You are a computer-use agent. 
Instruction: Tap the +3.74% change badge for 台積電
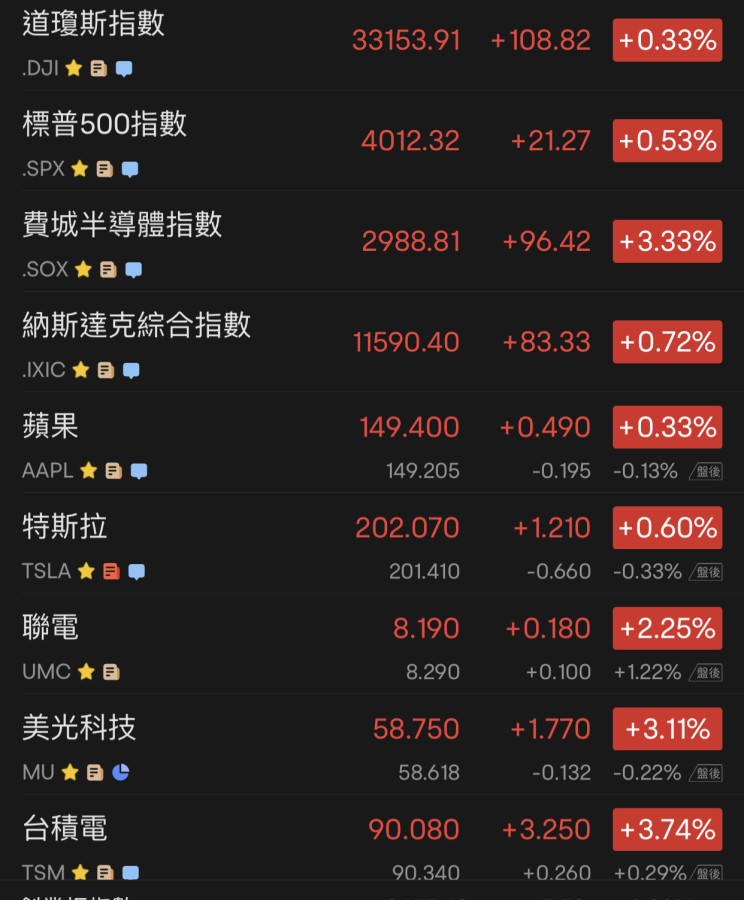pos(667,829)
